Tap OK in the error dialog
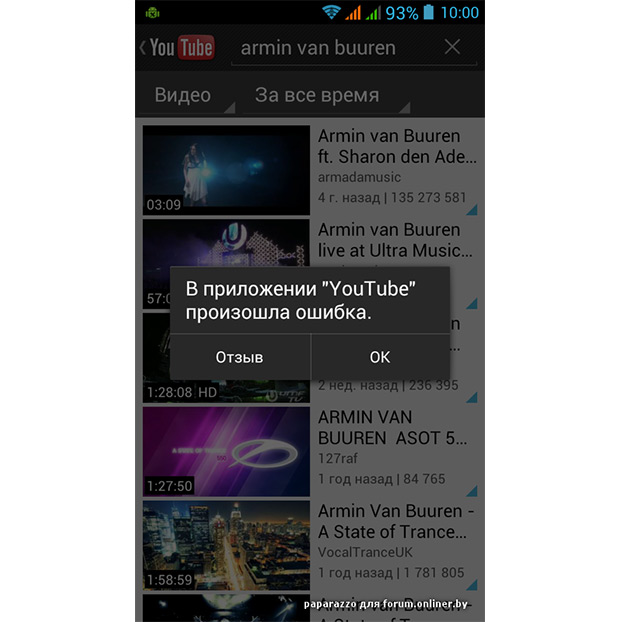Image resolution: width=620 pixels, height=622 pixels. tap(379, 357)
